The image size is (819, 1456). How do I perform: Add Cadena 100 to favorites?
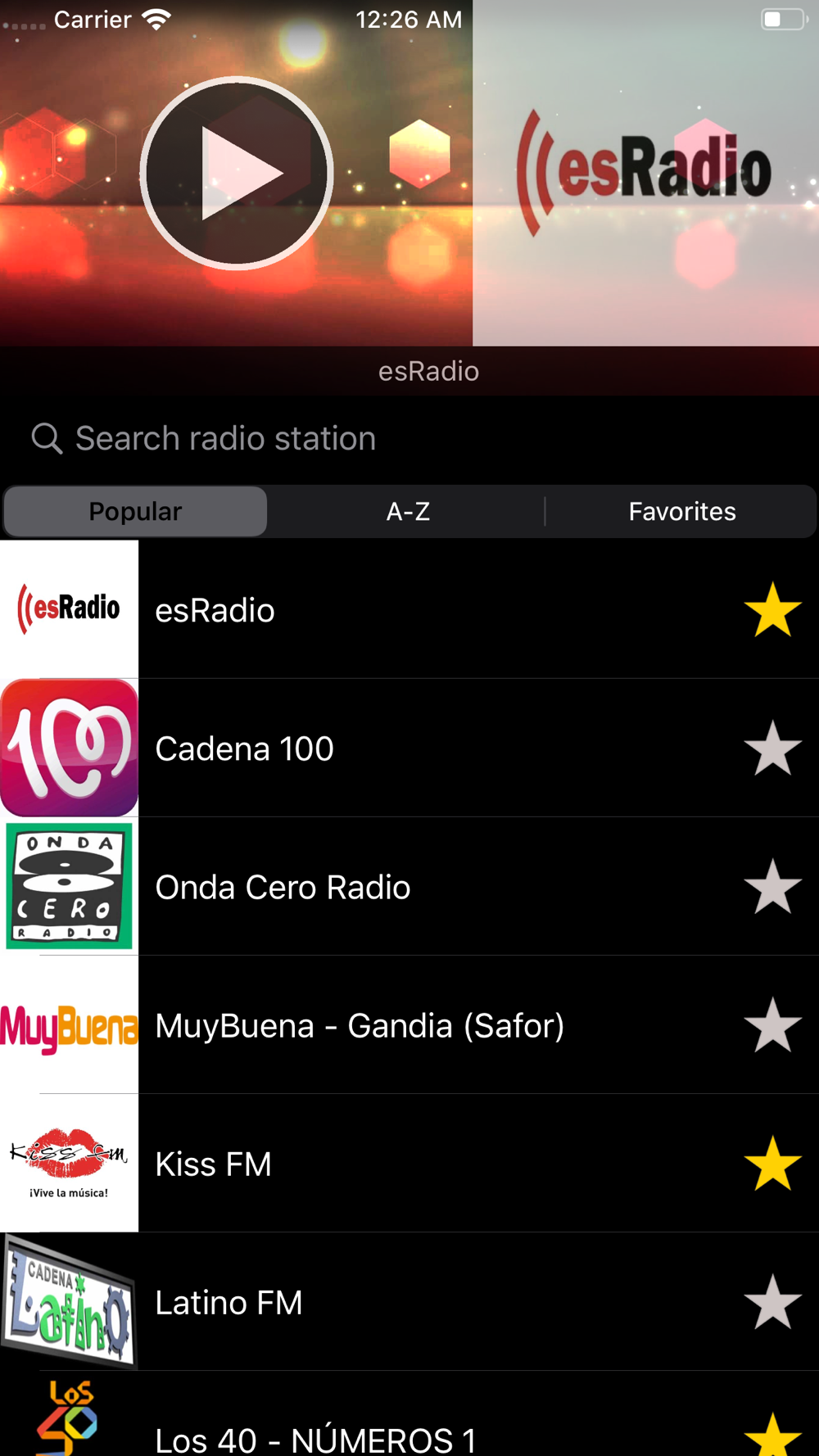click(772, 748)
